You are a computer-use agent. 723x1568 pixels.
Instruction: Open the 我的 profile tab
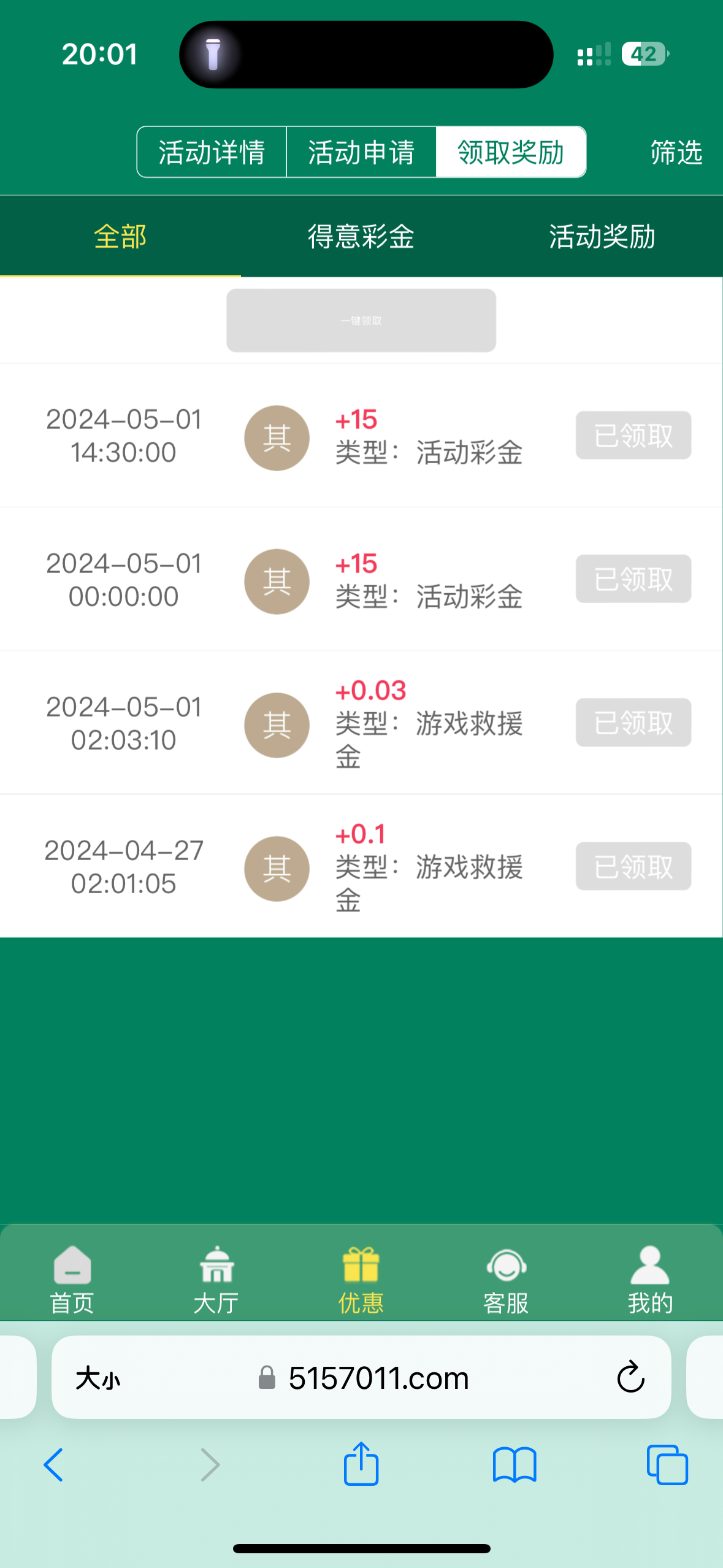650,1280
